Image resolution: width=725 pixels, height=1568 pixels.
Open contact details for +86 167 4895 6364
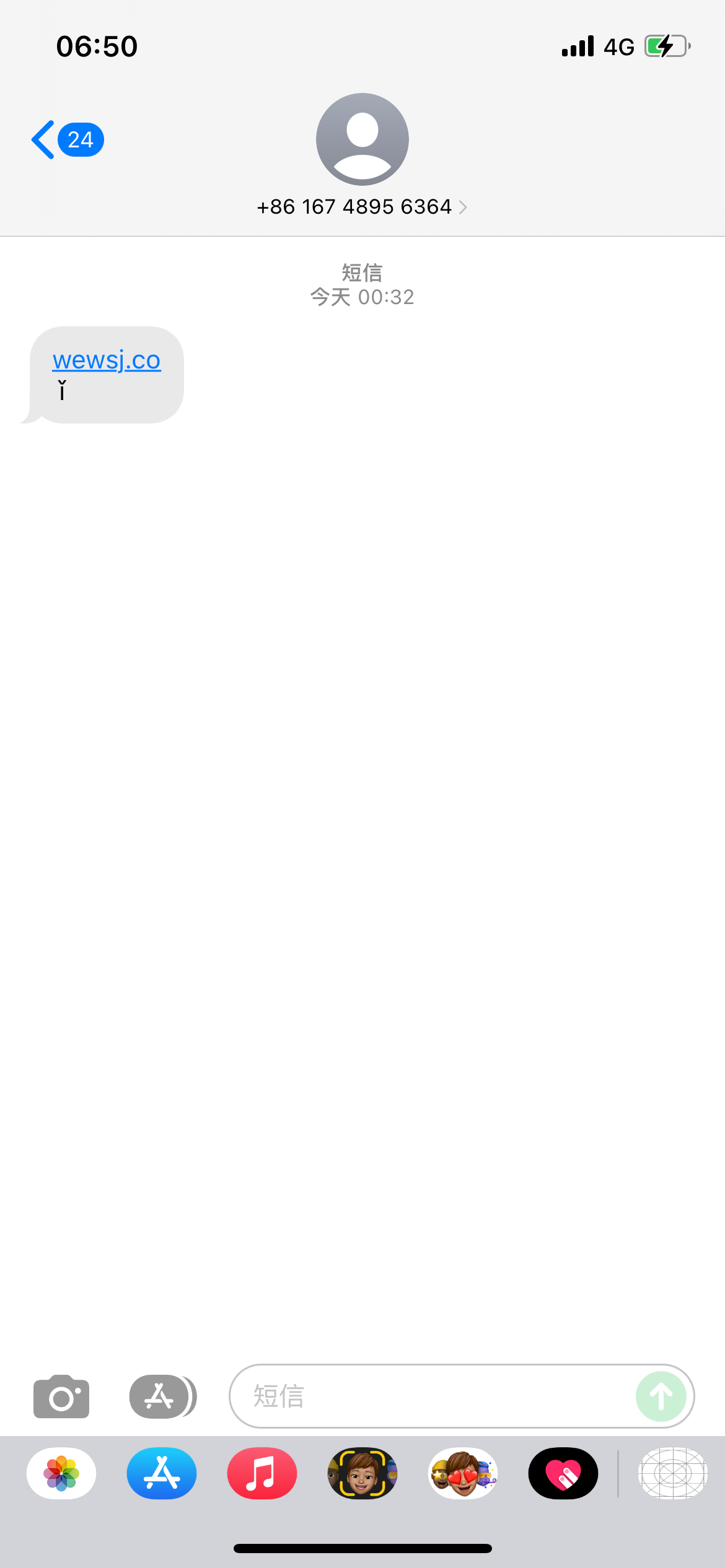pos(362,207)
